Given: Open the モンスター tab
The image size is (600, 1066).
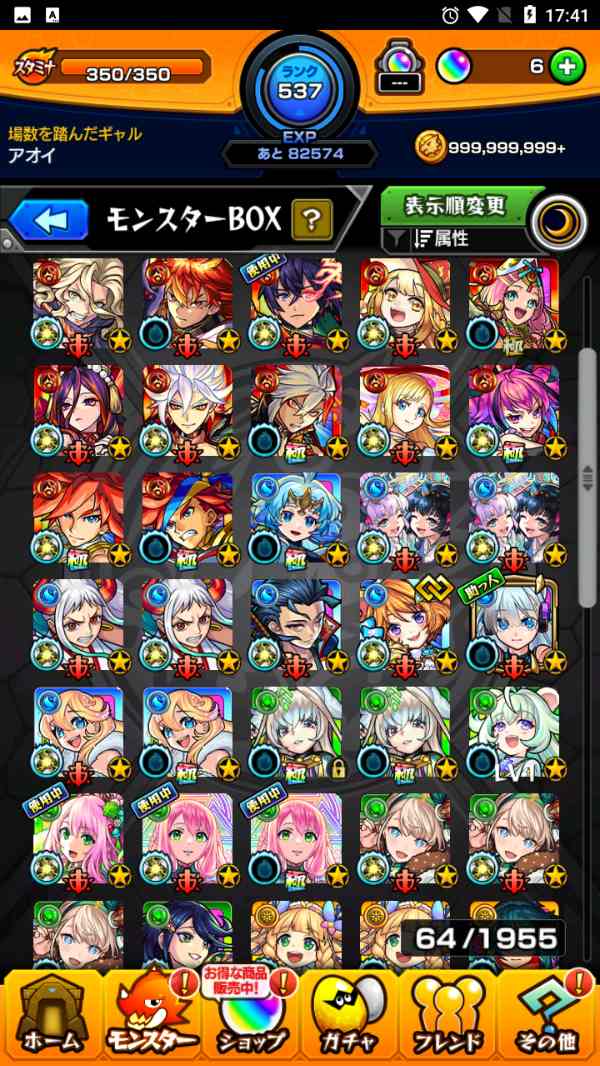Looking at the screenshot, I should (x=150, y=1015).
